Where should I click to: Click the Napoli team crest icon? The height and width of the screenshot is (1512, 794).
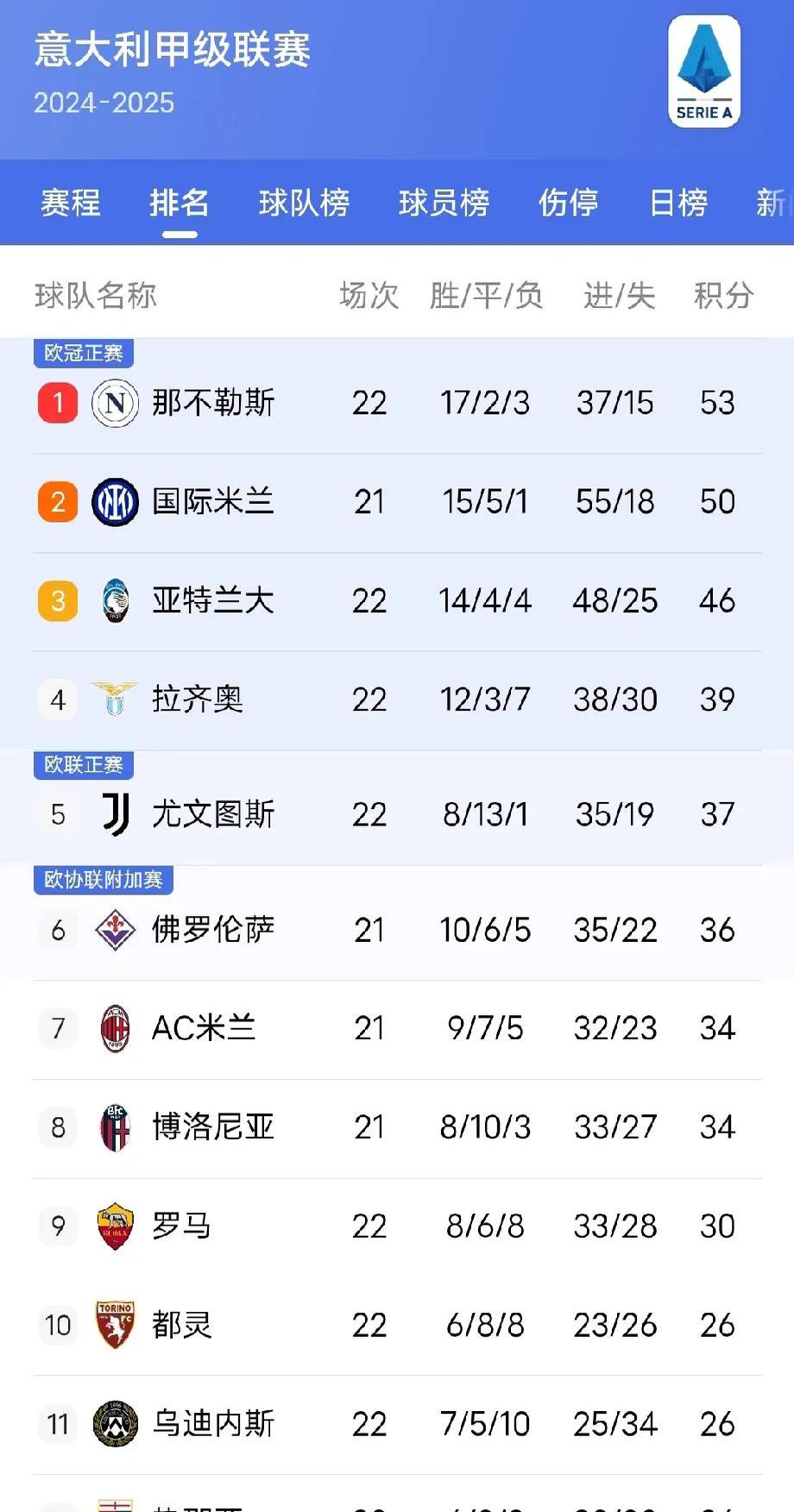click(115, 403)
